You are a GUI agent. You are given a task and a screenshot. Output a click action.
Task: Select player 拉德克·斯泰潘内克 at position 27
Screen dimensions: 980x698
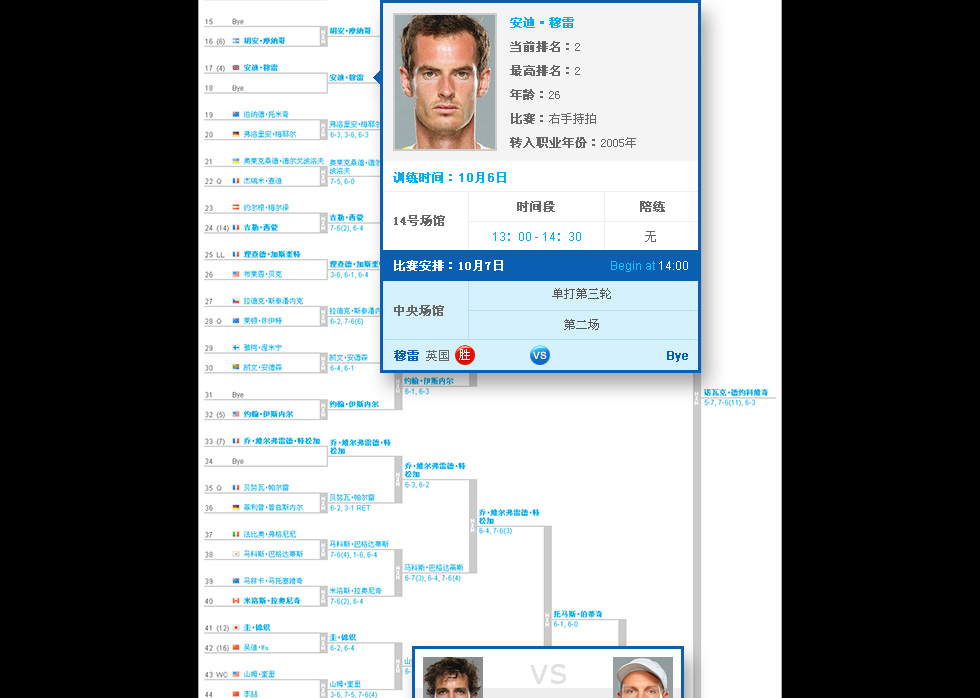(273, 301)
